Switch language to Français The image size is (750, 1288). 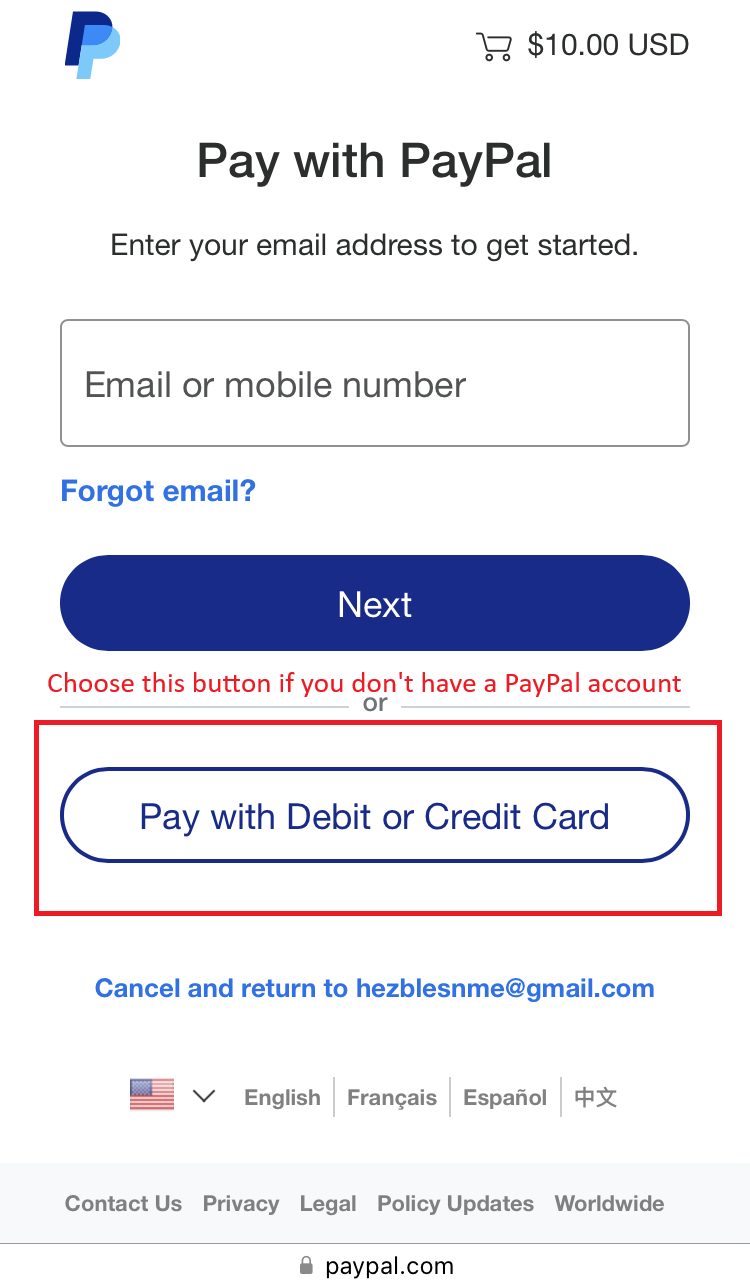[x=392, y=1097]
